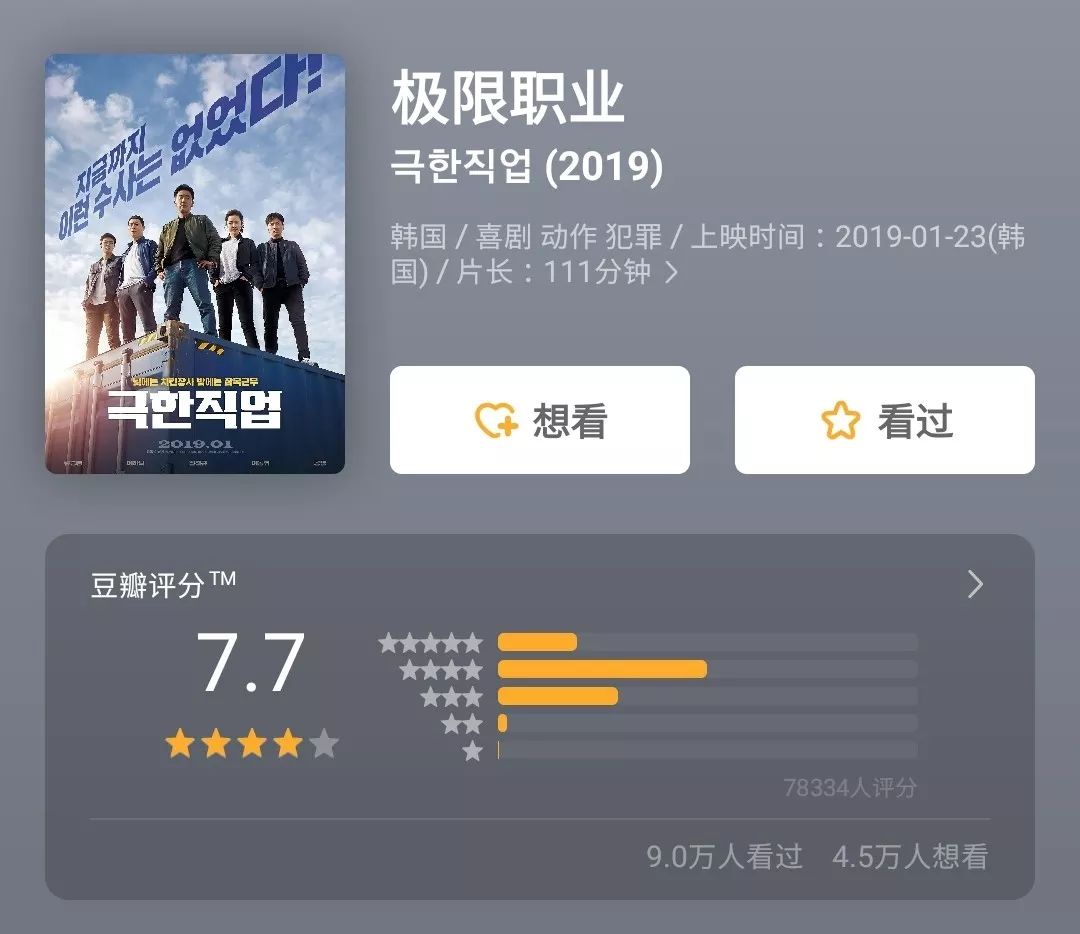
Task: Open the 极限职业 movie poster
Action: pos(195,264)
